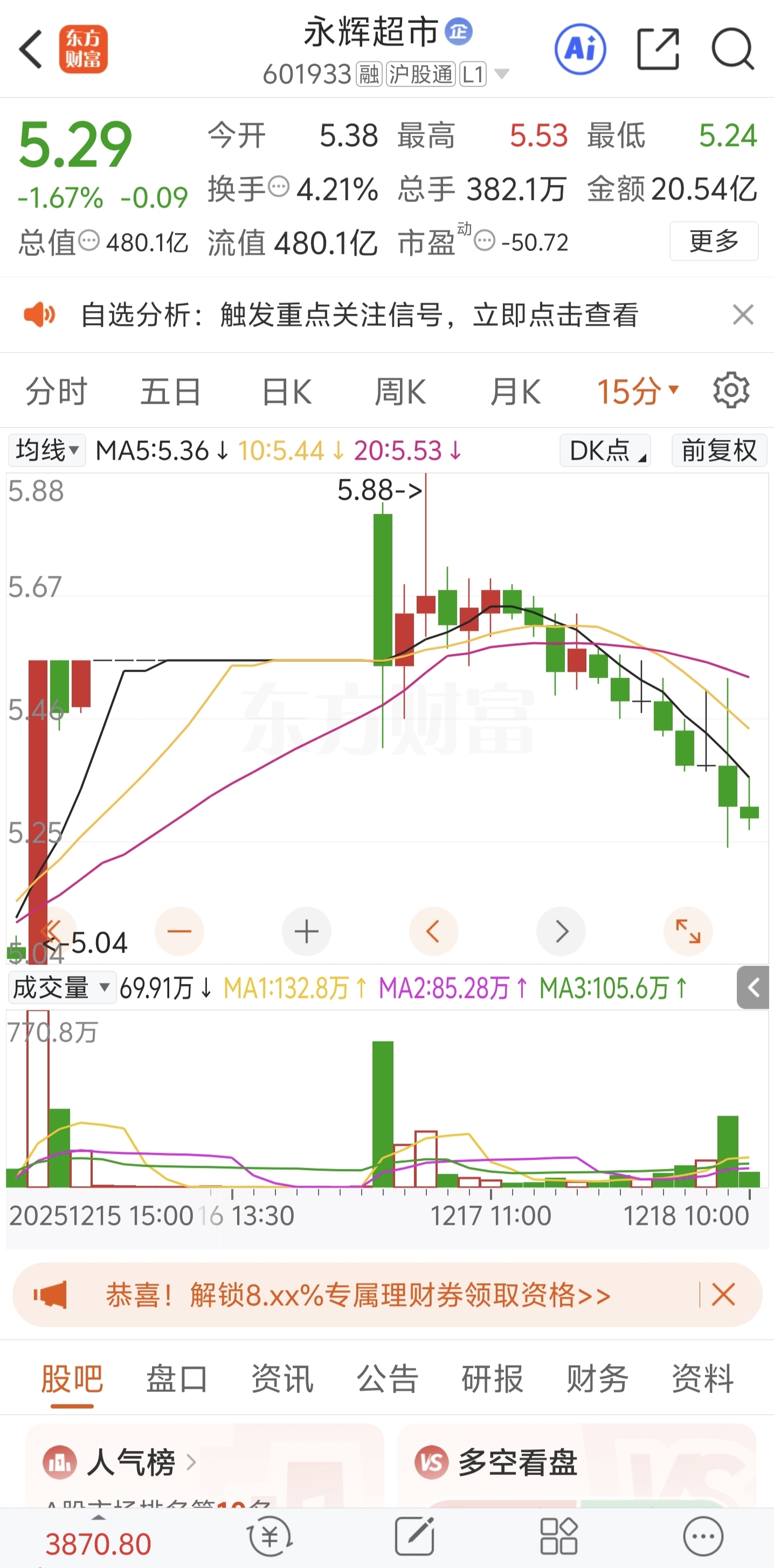Tap the 前复权 adjustment button
This screenshot has height=1568, width=774.
718,450
